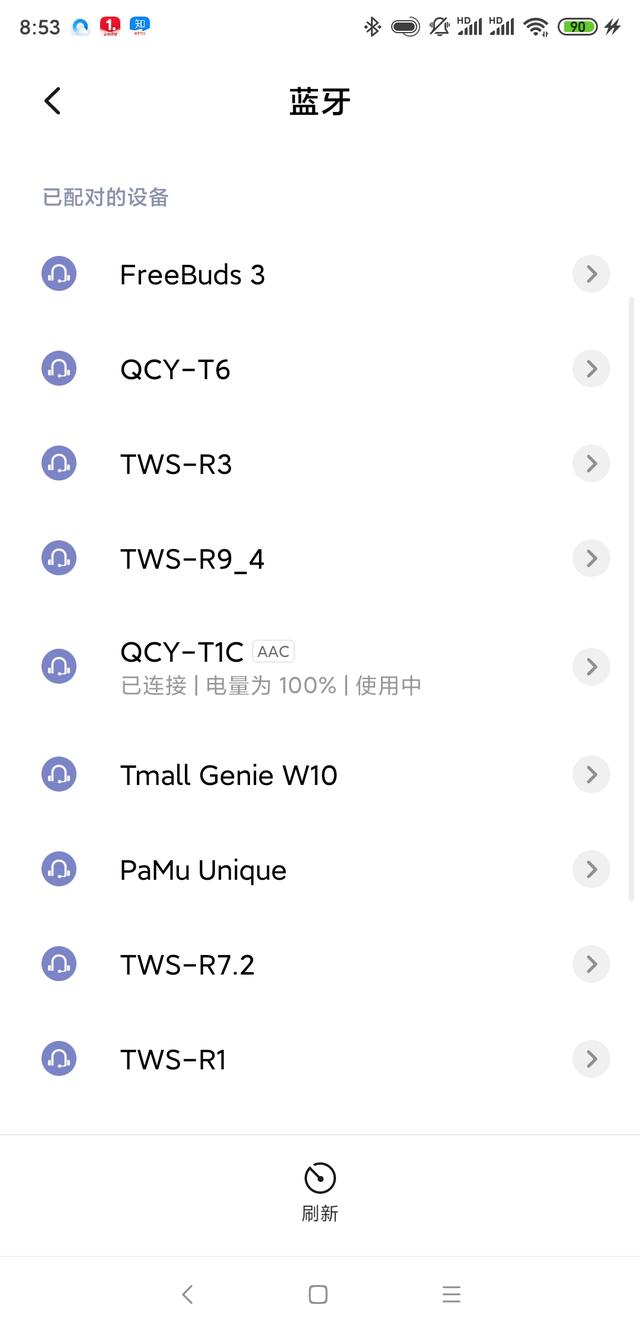Select the FreeBuds 3 device
Viewport: 640px width, 1333px height.
click(x=320, y=274)
